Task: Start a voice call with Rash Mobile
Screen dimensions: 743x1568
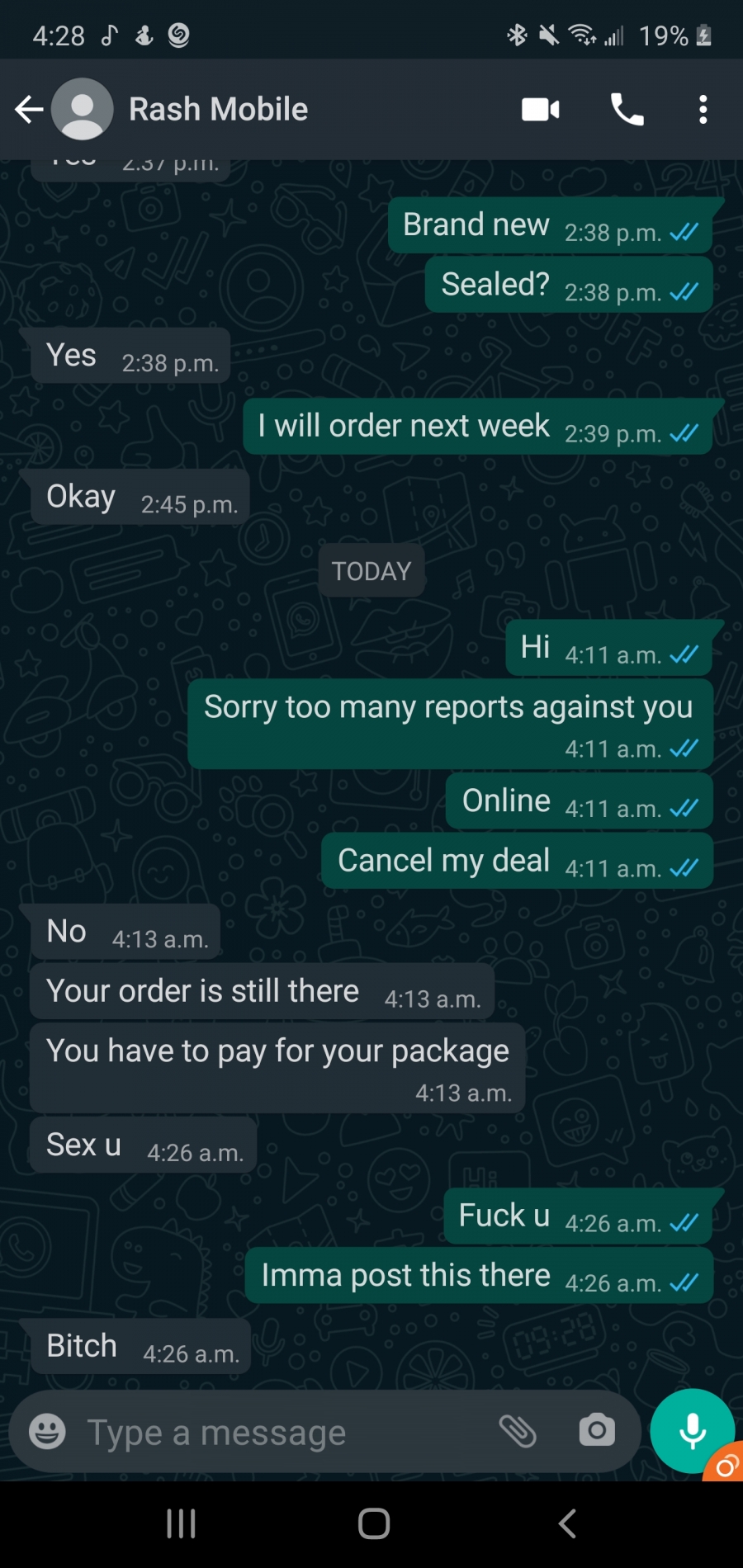Action: coord(627,109)
